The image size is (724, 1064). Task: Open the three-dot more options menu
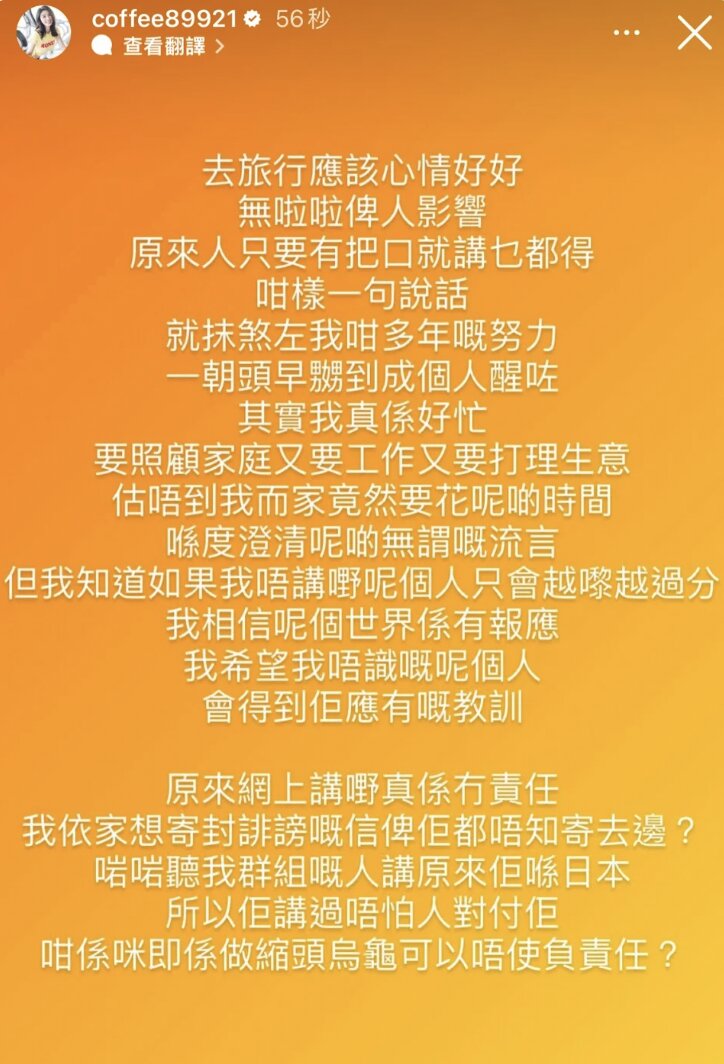pyautogui.click(x=626, y=33)
